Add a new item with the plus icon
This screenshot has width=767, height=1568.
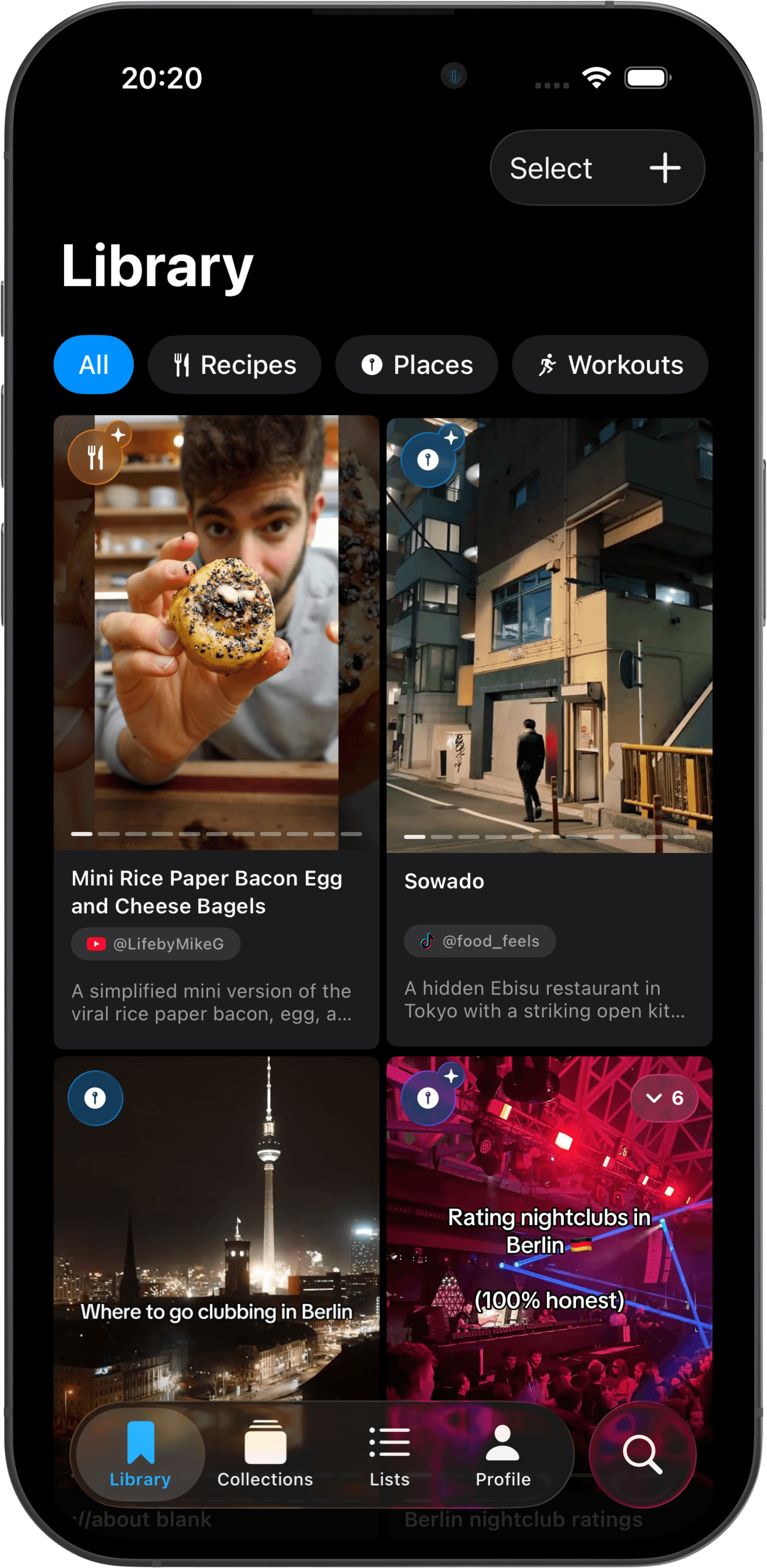coord(664,168)
